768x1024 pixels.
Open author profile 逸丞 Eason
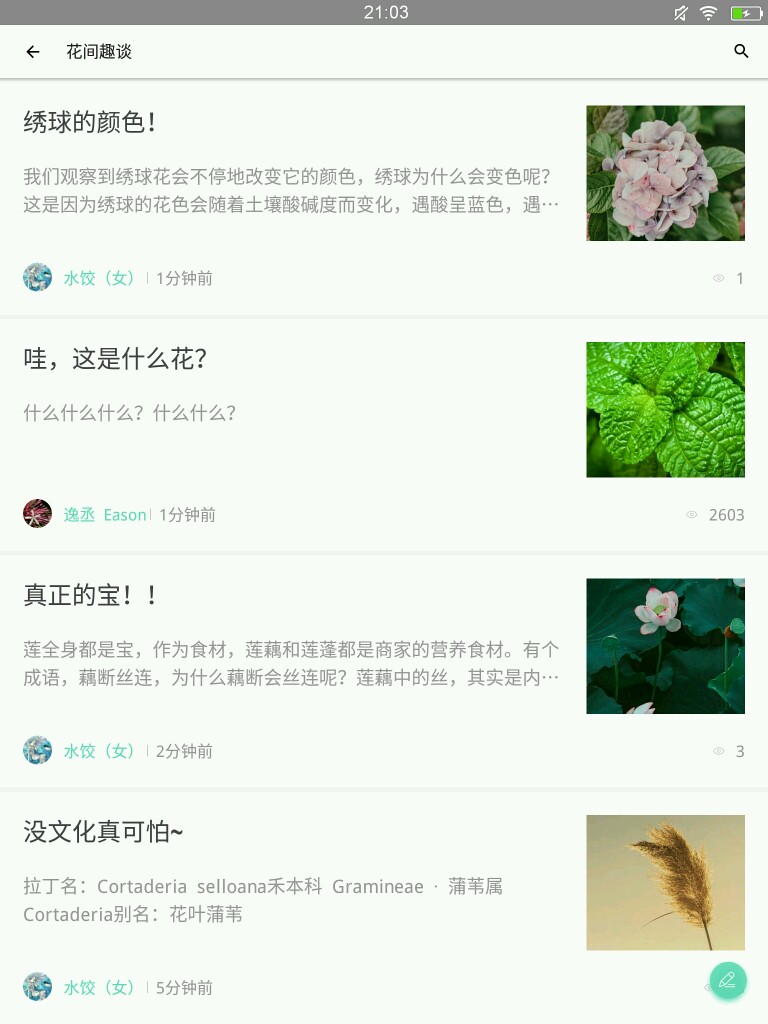(104, 515)
